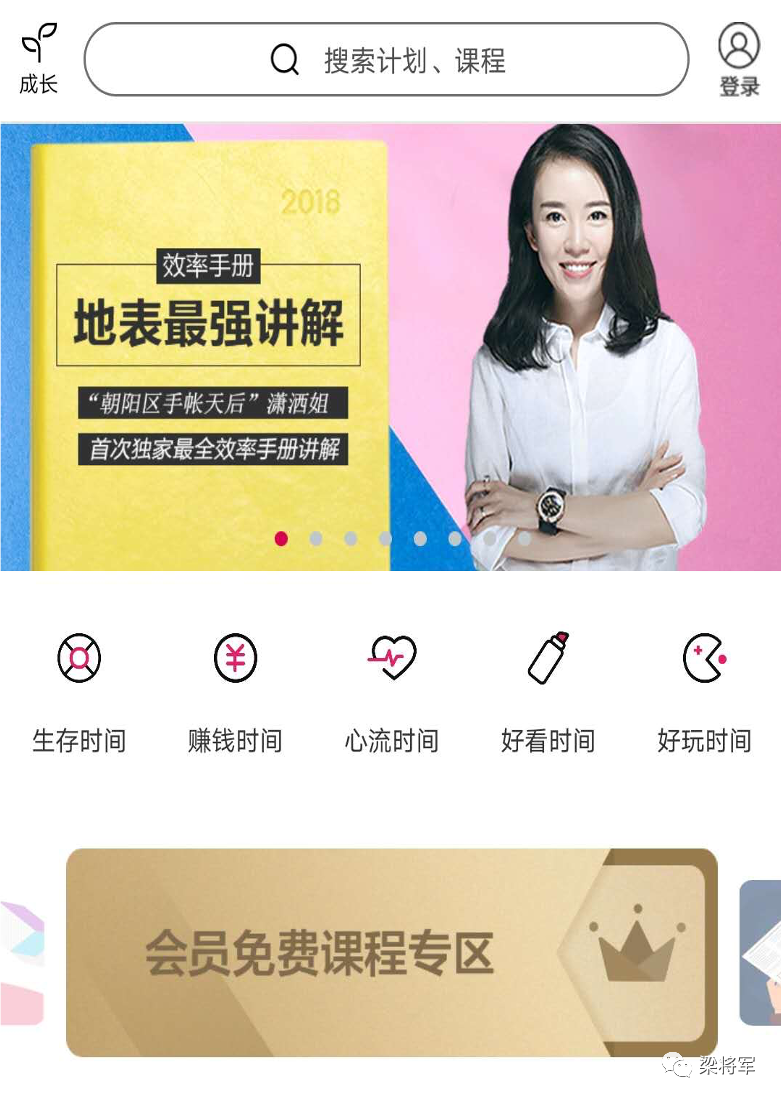This screenshot has width=781, height=1100.
Task: Open the 生存时间 category icon
Action: click(x=78, y=658)
